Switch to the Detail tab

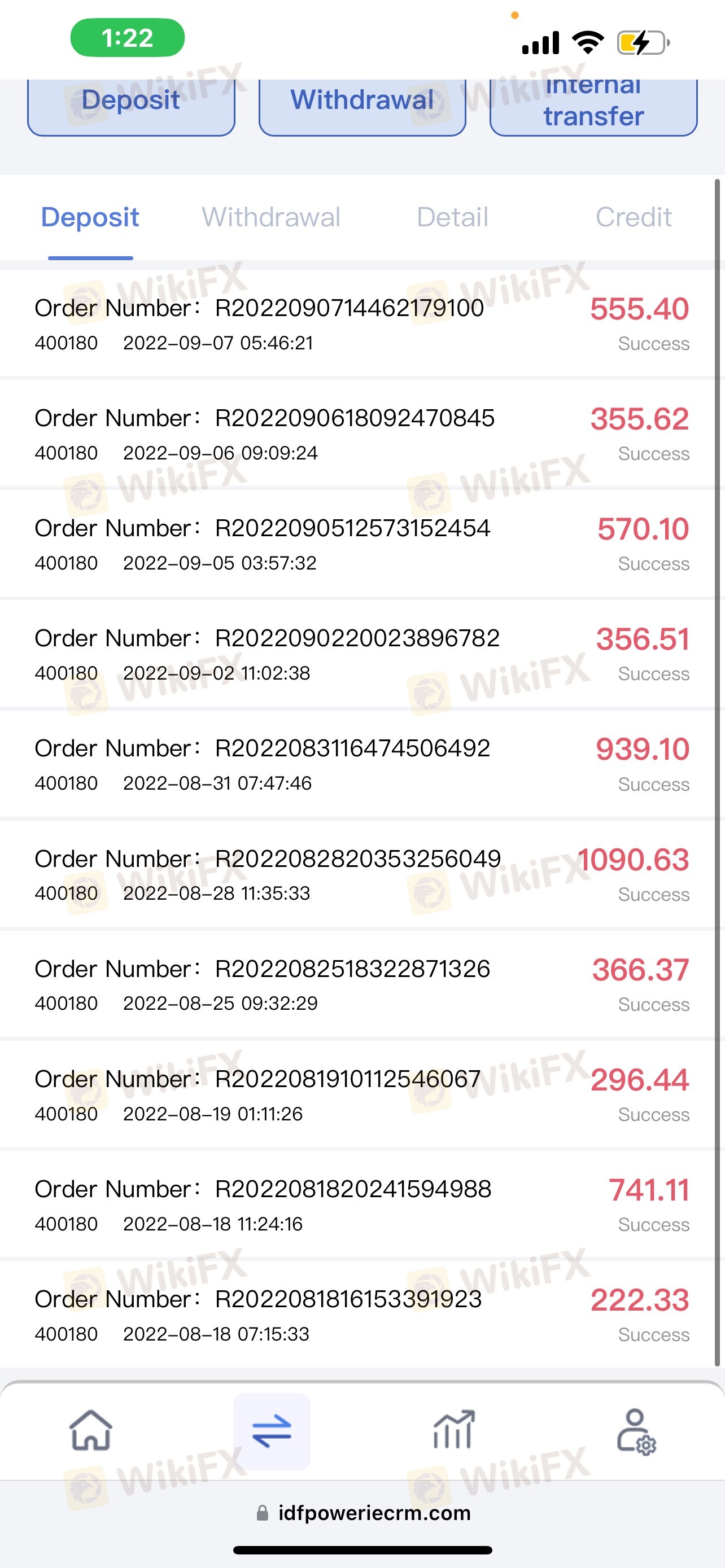click(x=452, y=217)
